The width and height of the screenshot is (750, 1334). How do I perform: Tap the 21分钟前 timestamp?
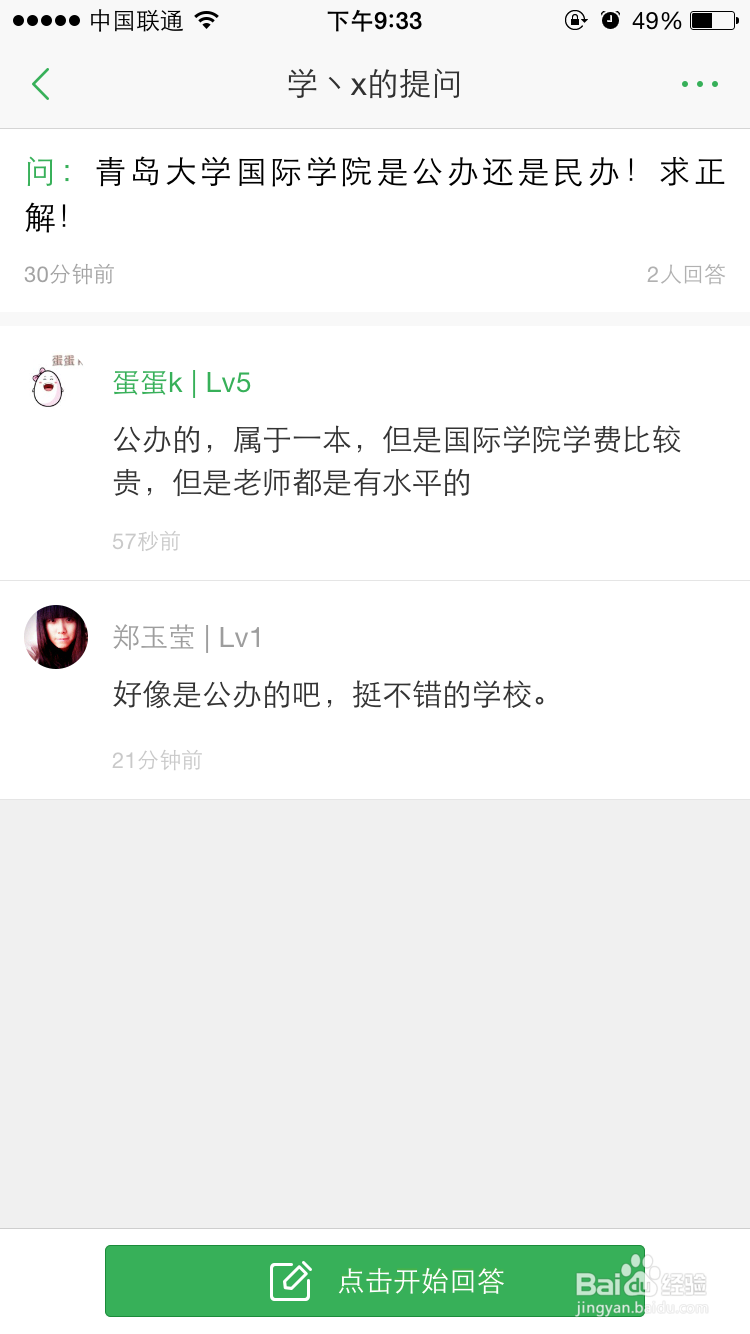coord(156,760)
